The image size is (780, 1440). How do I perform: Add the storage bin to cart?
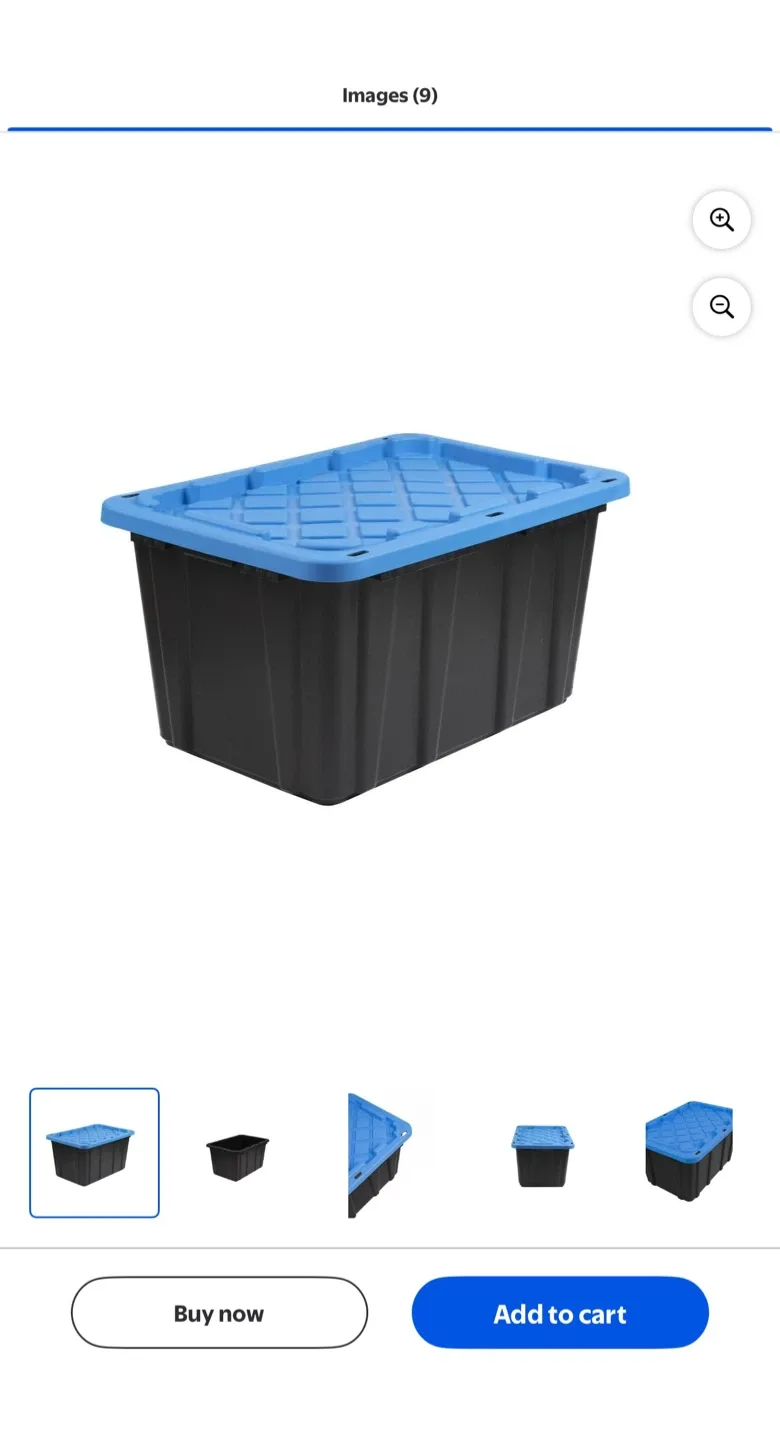(x=559, y=1313)
